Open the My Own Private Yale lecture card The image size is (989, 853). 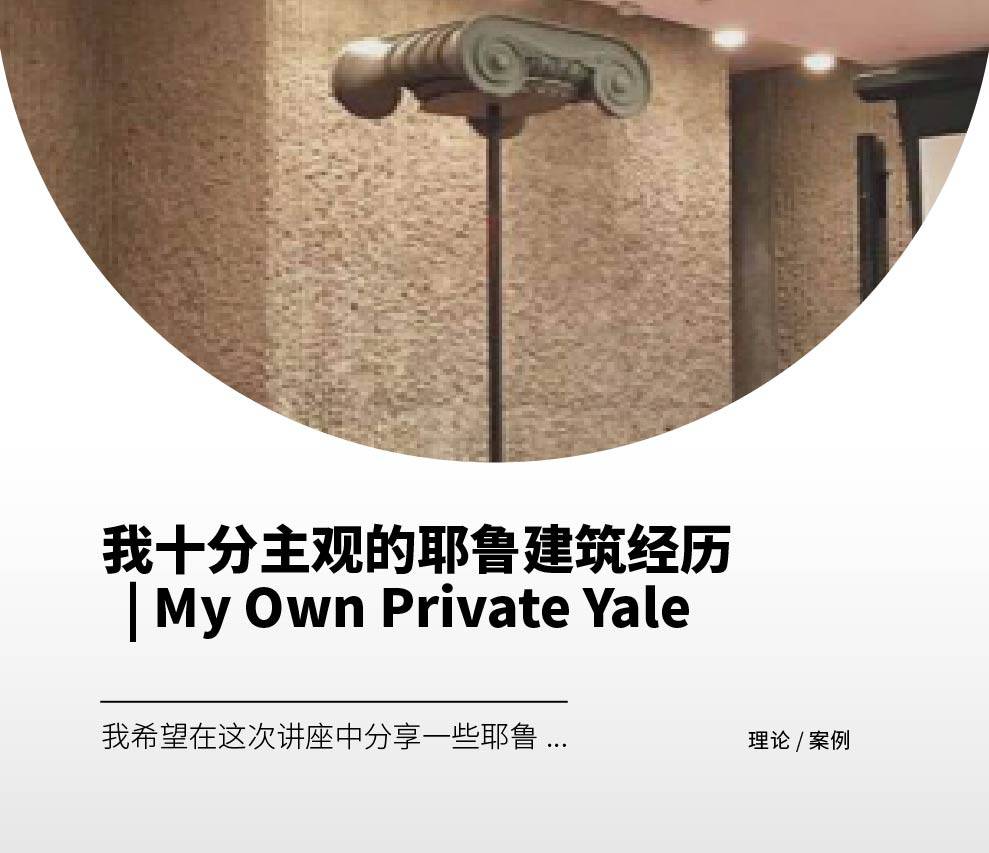(x=415, y=578)
